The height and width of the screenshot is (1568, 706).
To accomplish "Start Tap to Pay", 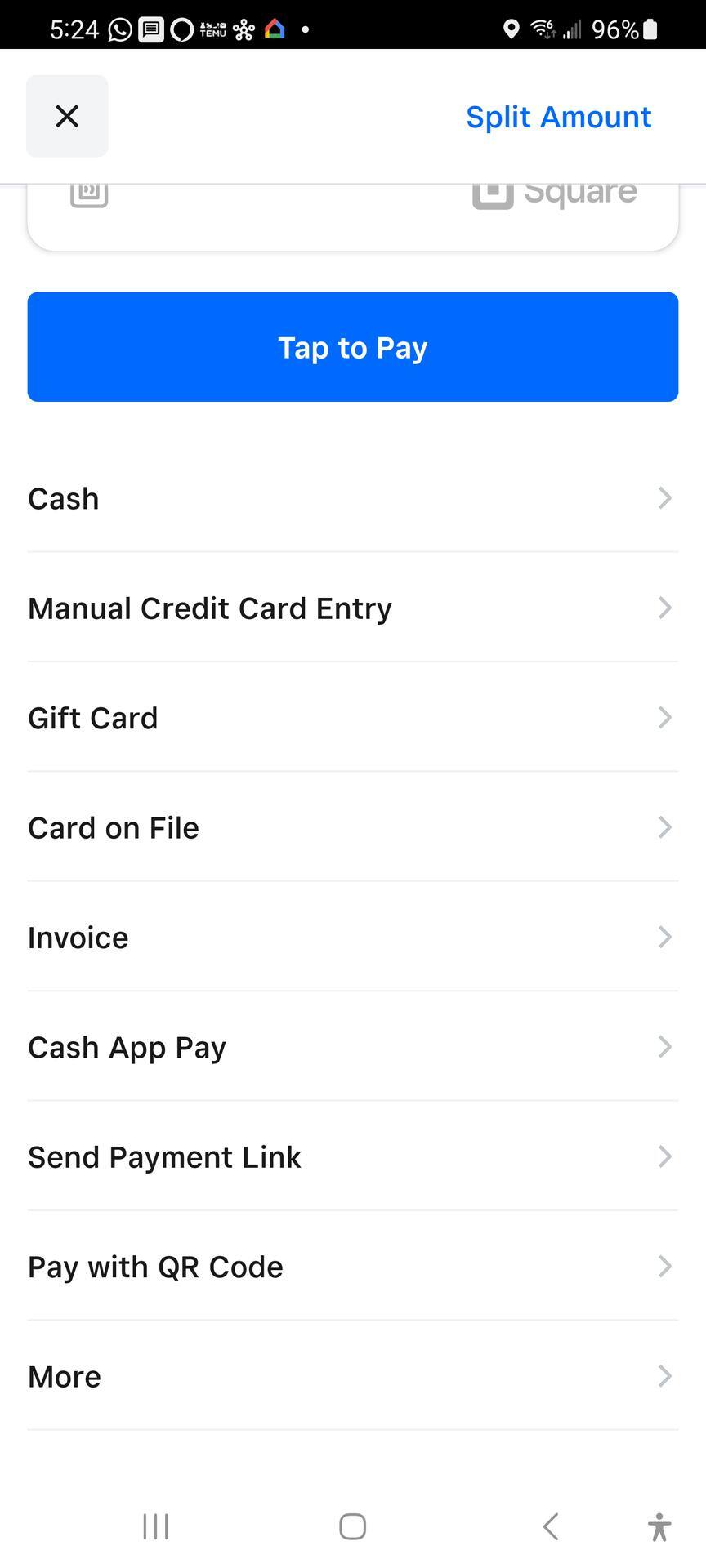I will (353, 347).
